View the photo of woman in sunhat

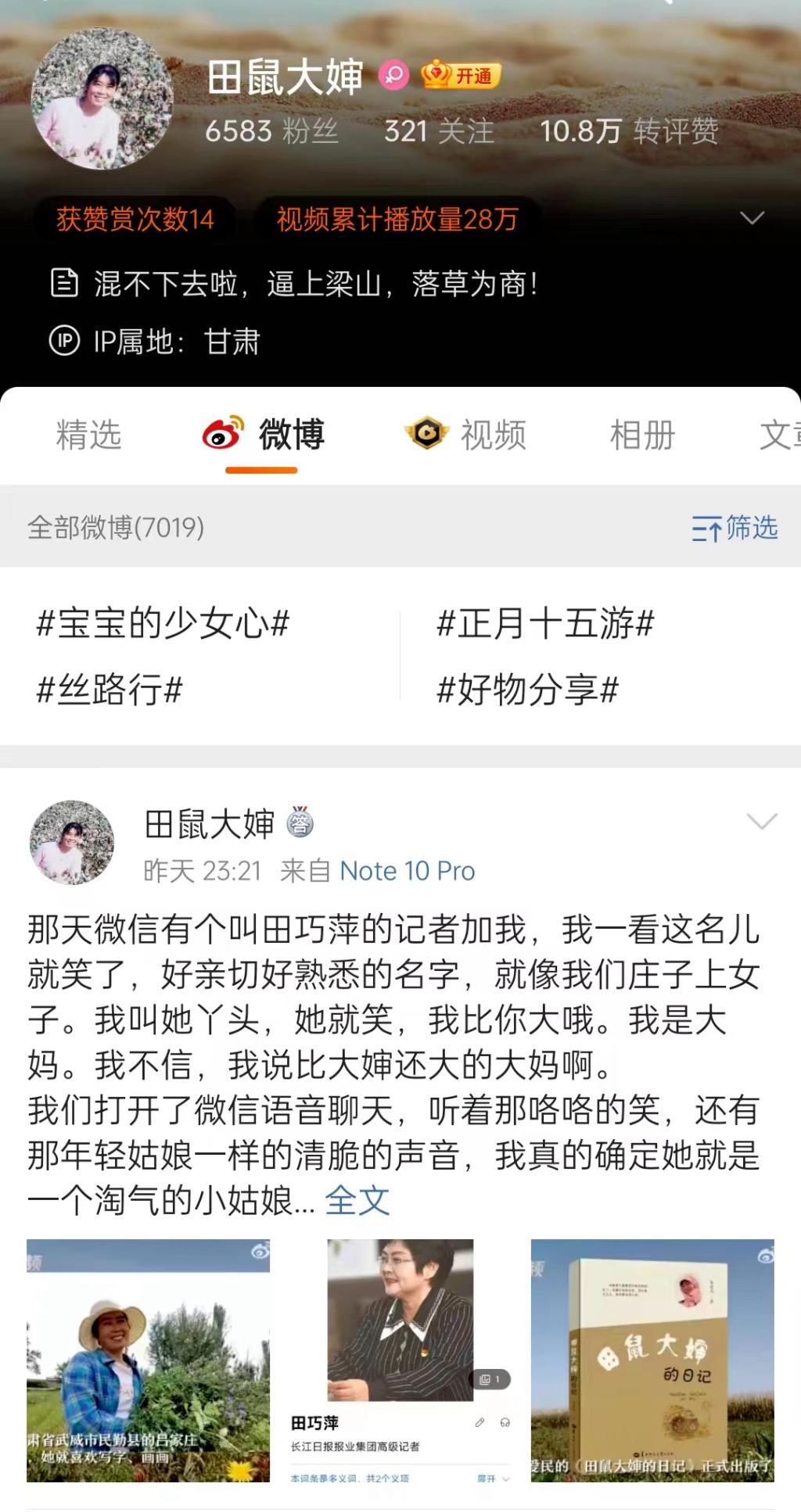click(148, 1360)
